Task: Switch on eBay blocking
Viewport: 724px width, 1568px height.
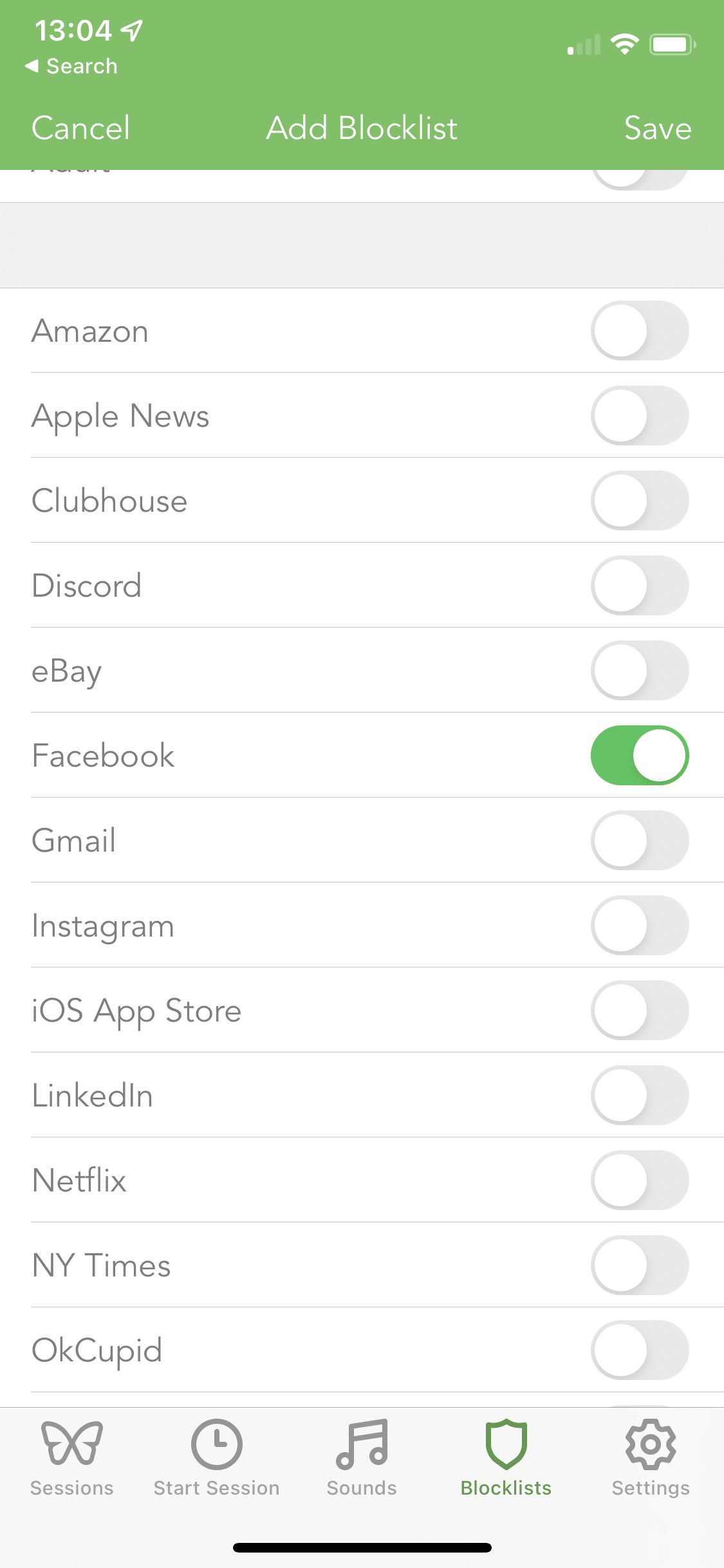Action: click(x=640, y=671)
